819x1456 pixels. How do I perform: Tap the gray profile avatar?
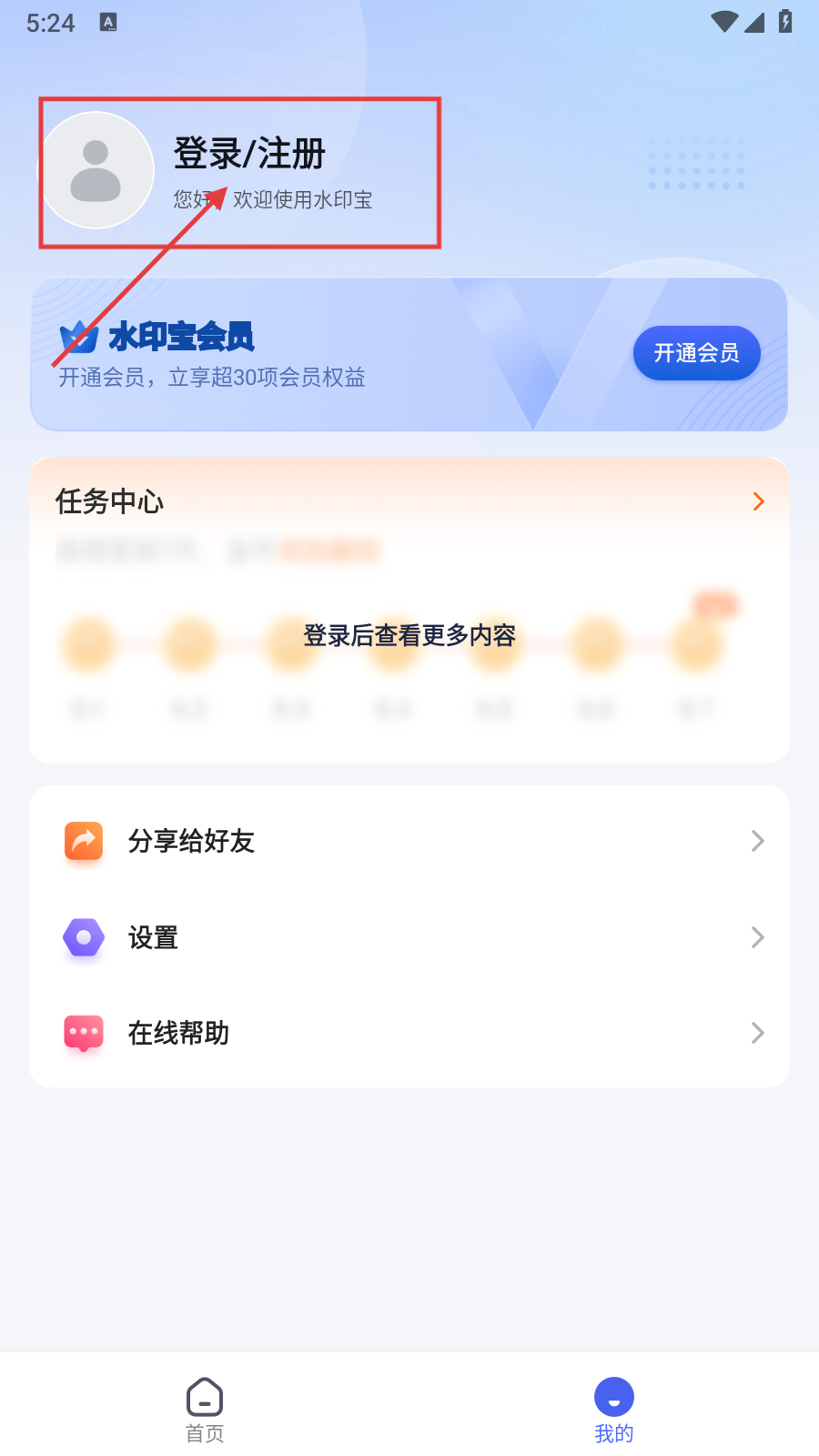[96, 170]
